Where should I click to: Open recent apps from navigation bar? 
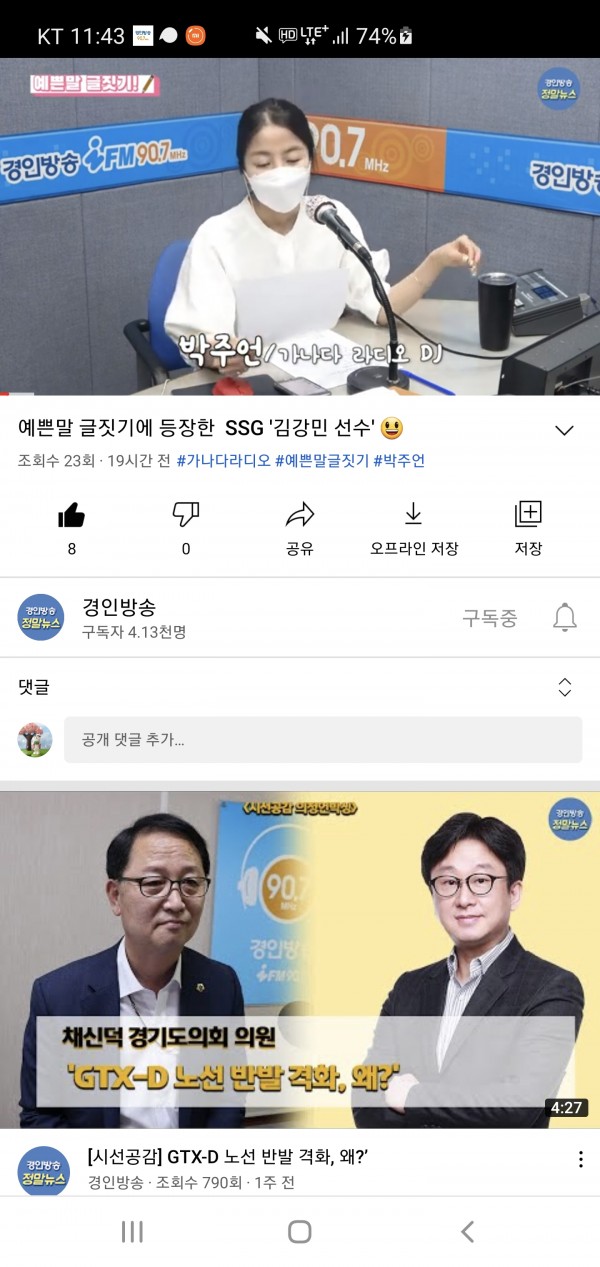point(132,1232)
